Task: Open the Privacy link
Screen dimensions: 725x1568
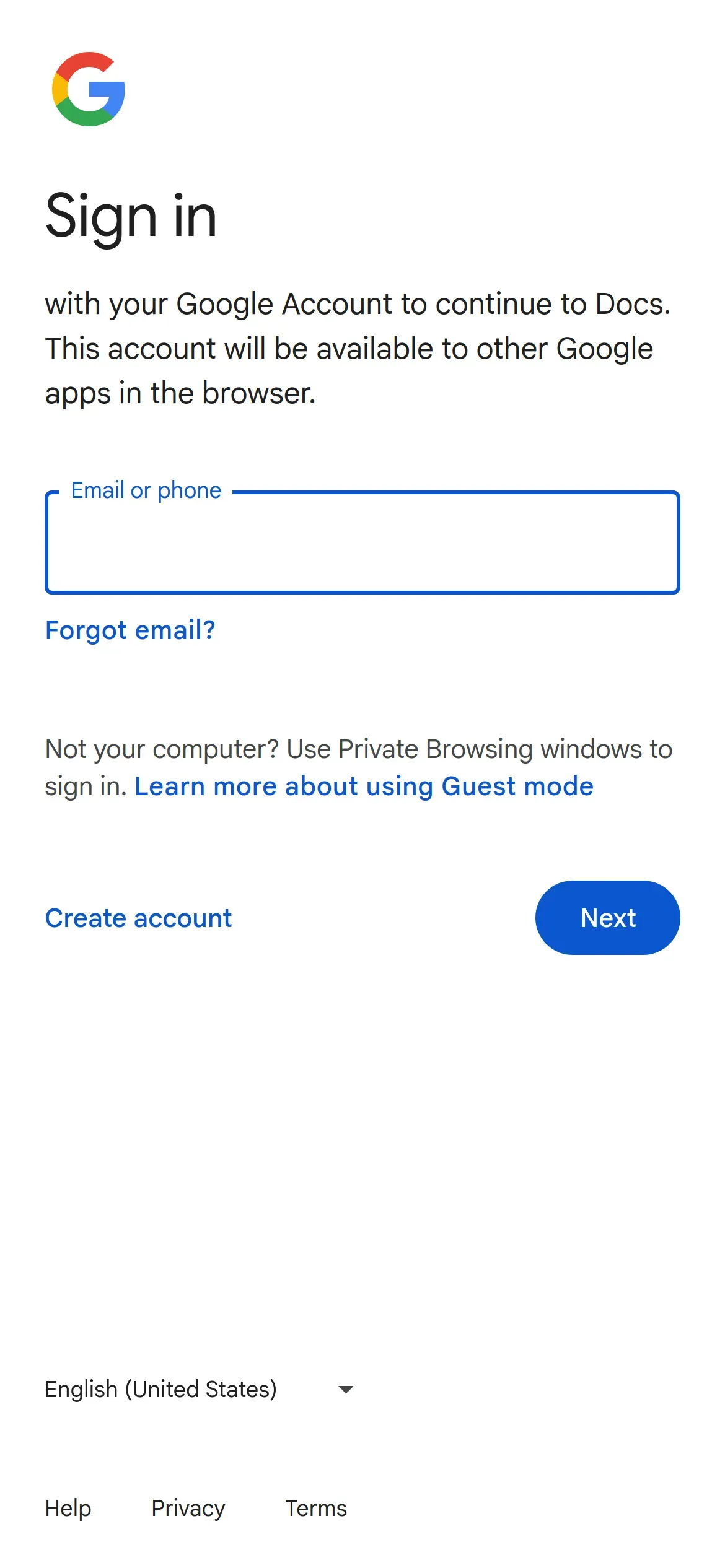Action: point(188,1508)
